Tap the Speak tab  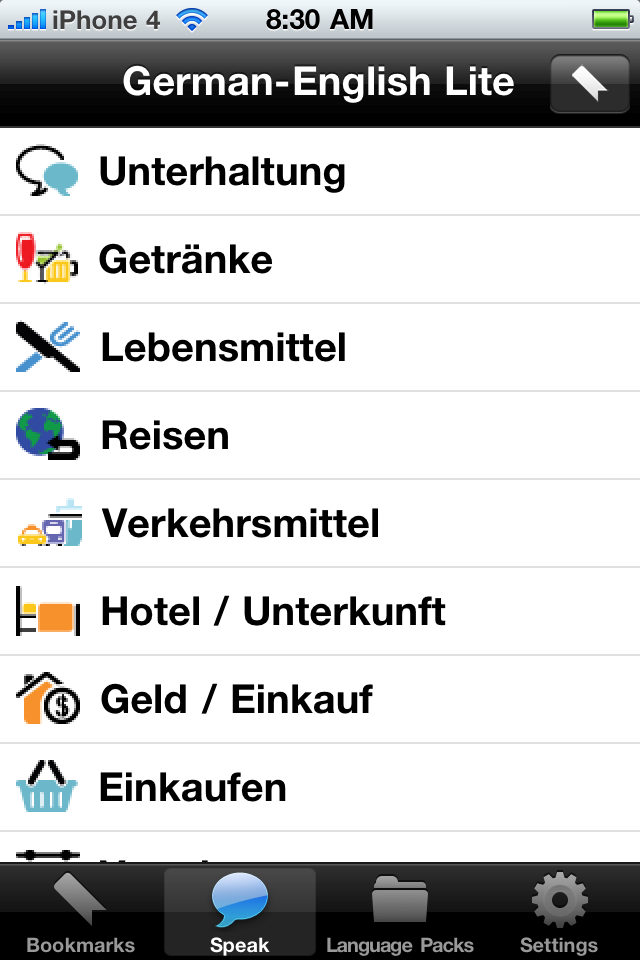pos(240,914)
